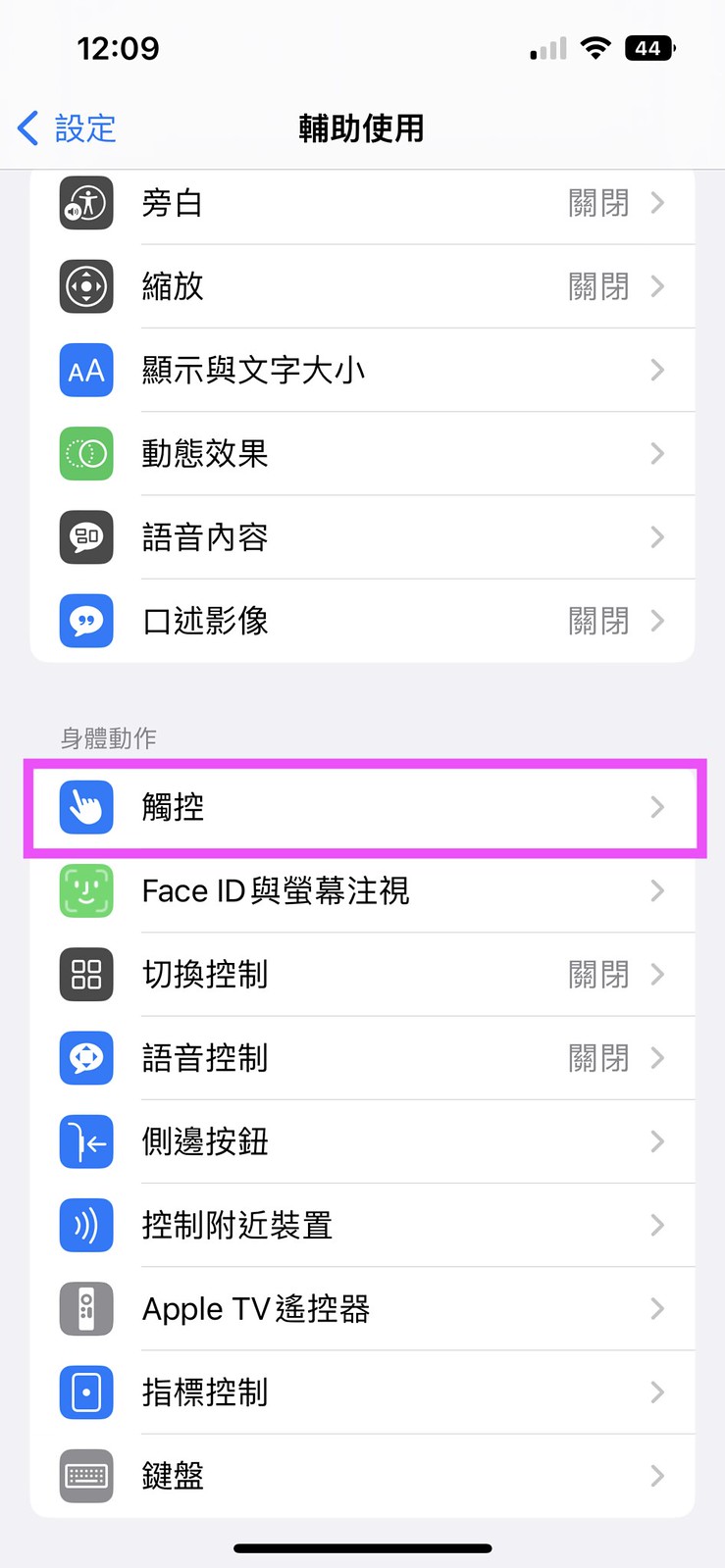
Task: Open Apple TV遙控器 settings
Action: coord(362,1309)
